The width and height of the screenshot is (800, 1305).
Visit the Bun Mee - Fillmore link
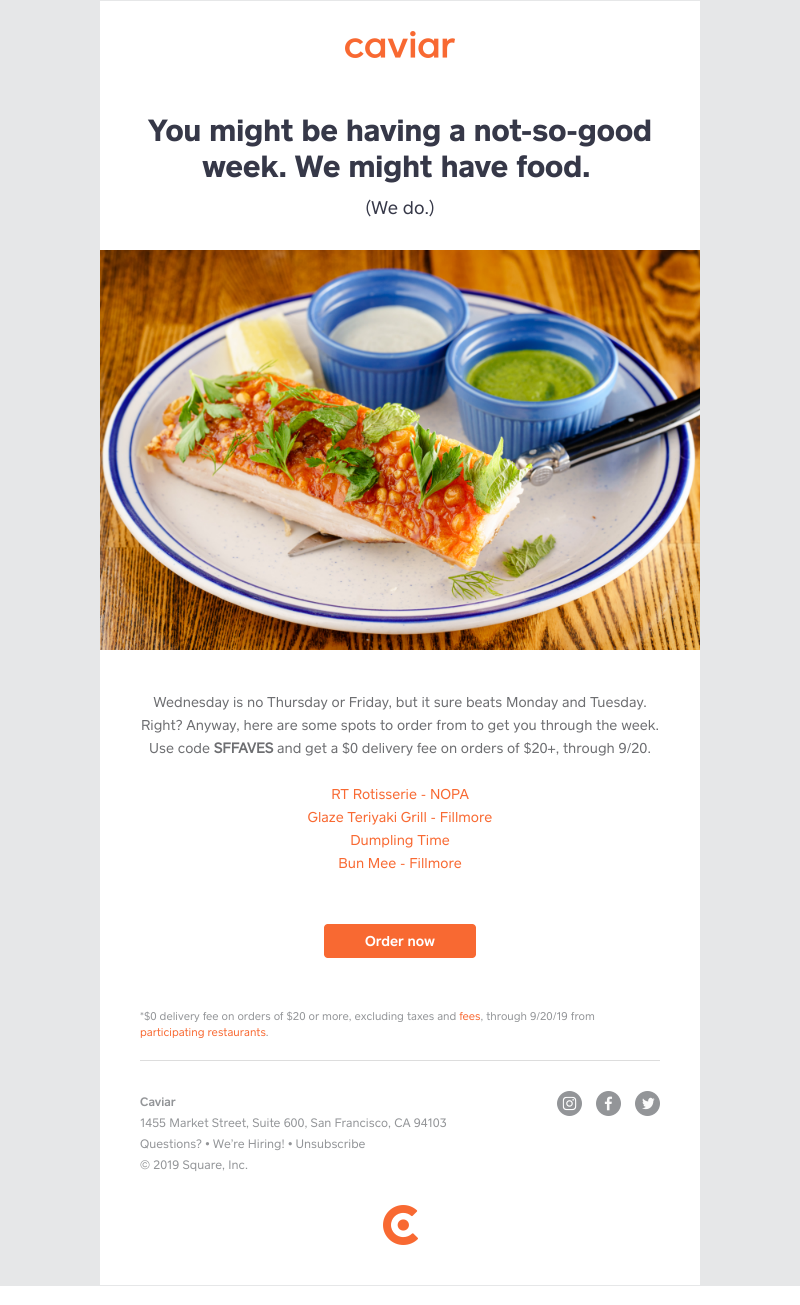400,863
